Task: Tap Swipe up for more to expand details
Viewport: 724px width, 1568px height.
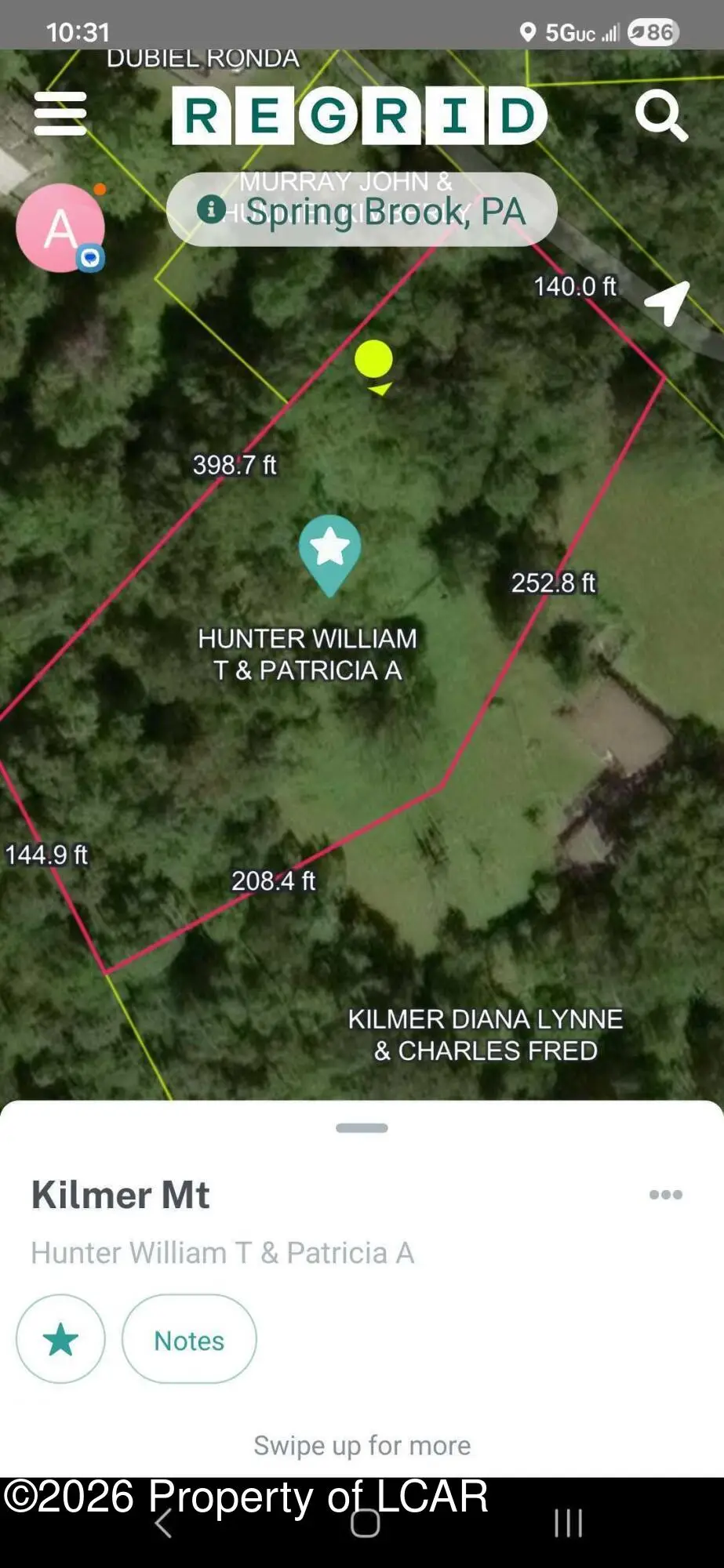Action: pyautogui.click(x=362, y=1444)
